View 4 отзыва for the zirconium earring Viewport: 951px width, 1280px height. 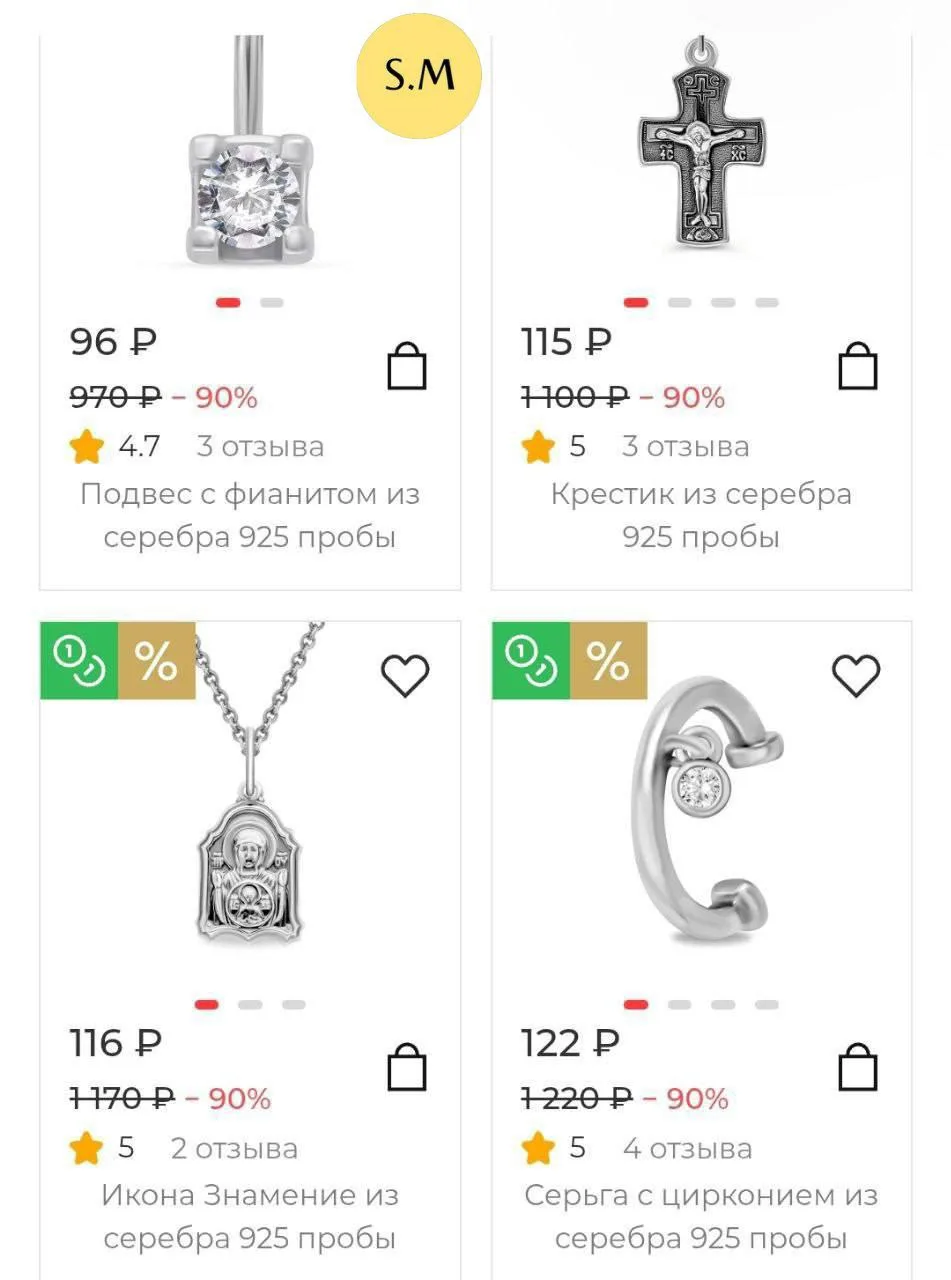(687, 1148)
